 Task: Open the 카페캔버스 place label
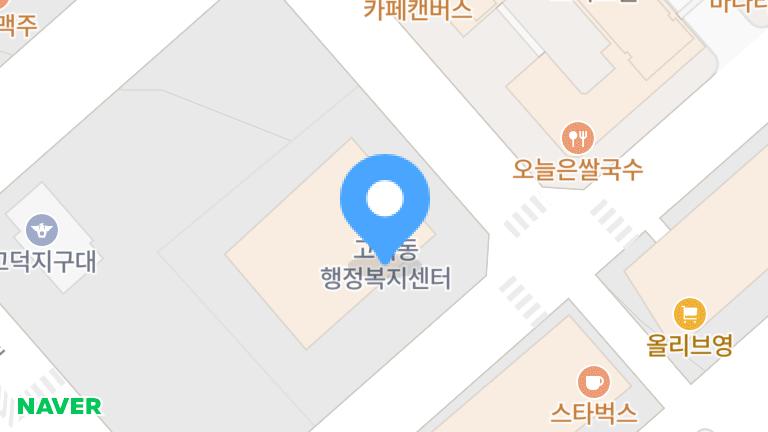[x=418, y=12]
